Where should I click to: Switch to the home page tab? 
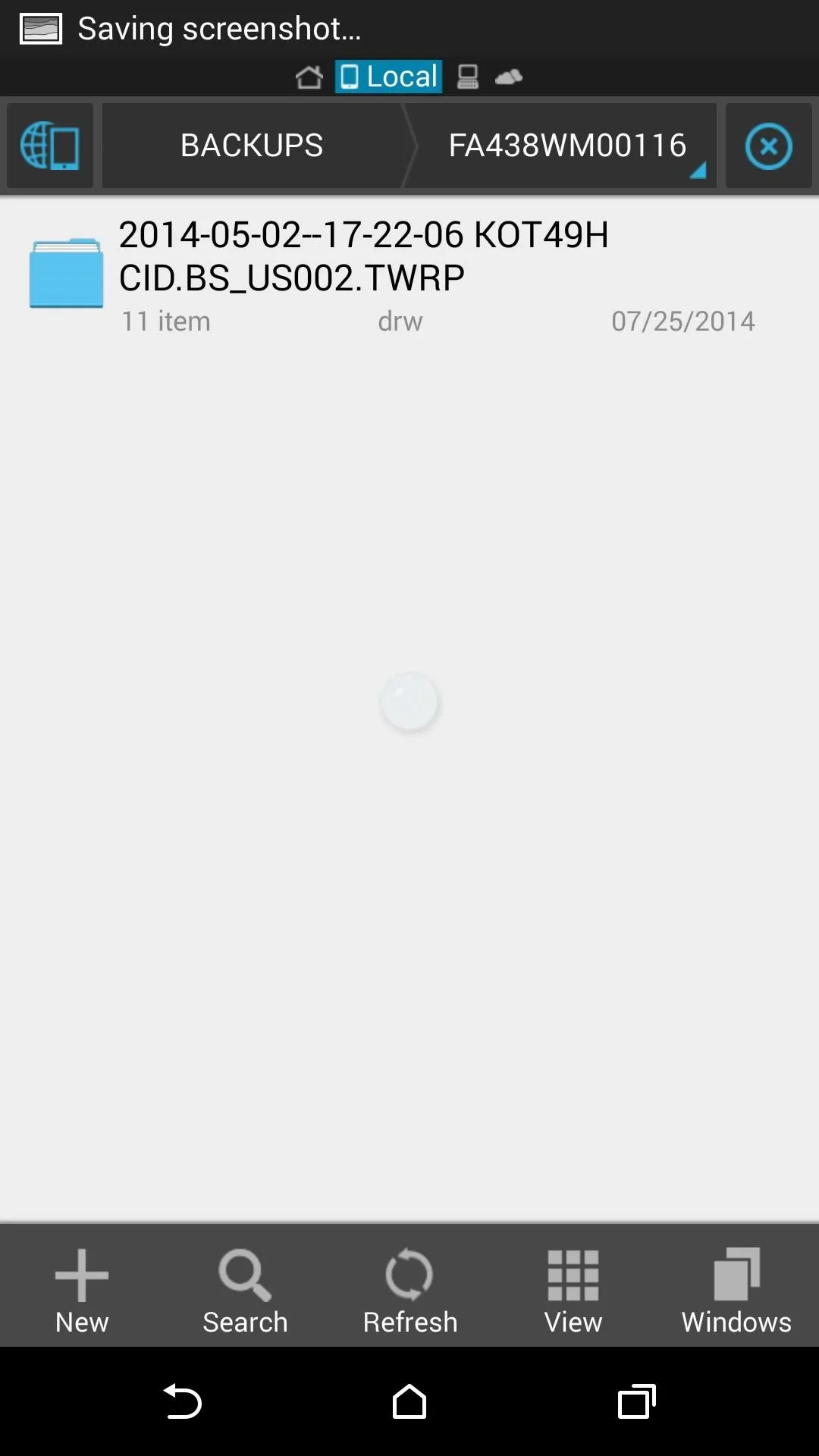[x=309, y=77]
